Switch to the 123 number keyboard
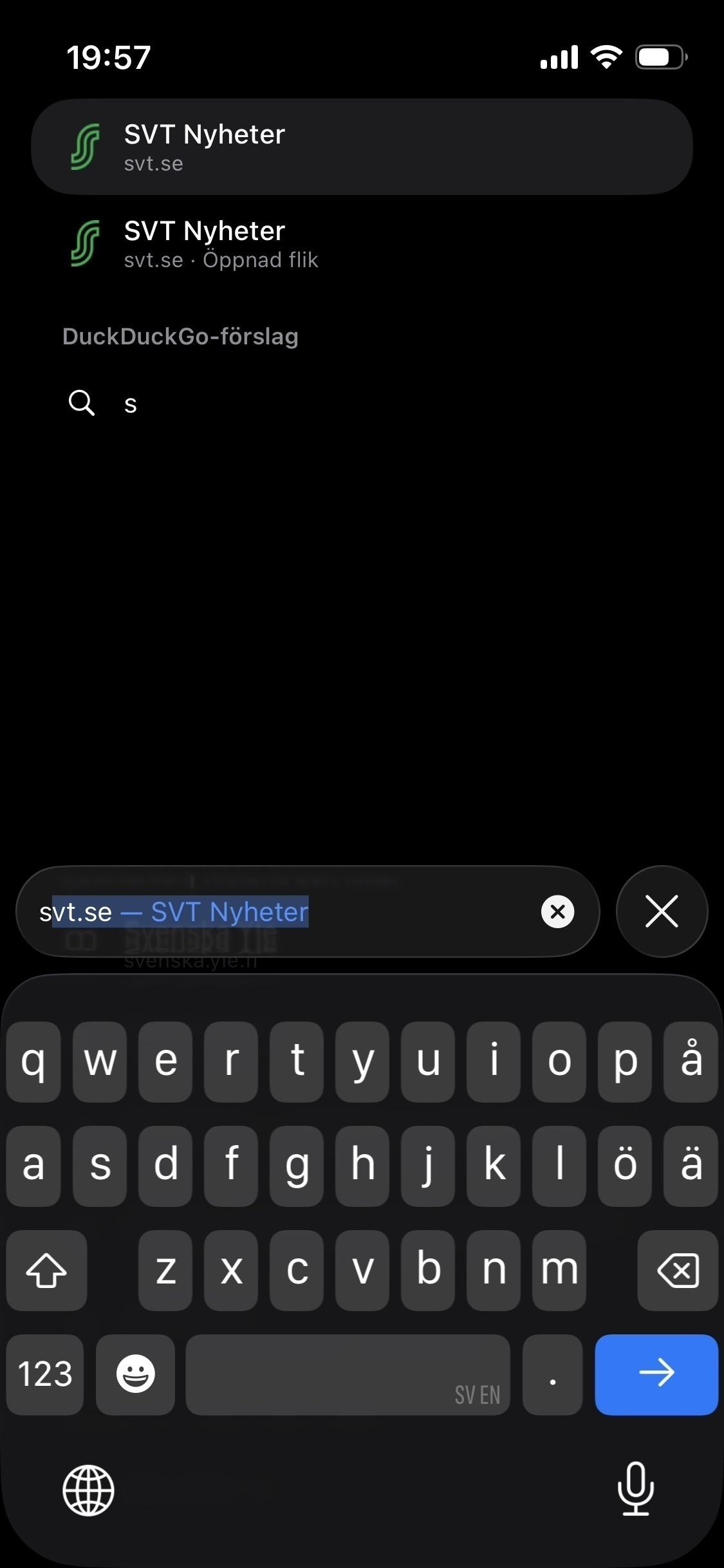 (45, 1374)
